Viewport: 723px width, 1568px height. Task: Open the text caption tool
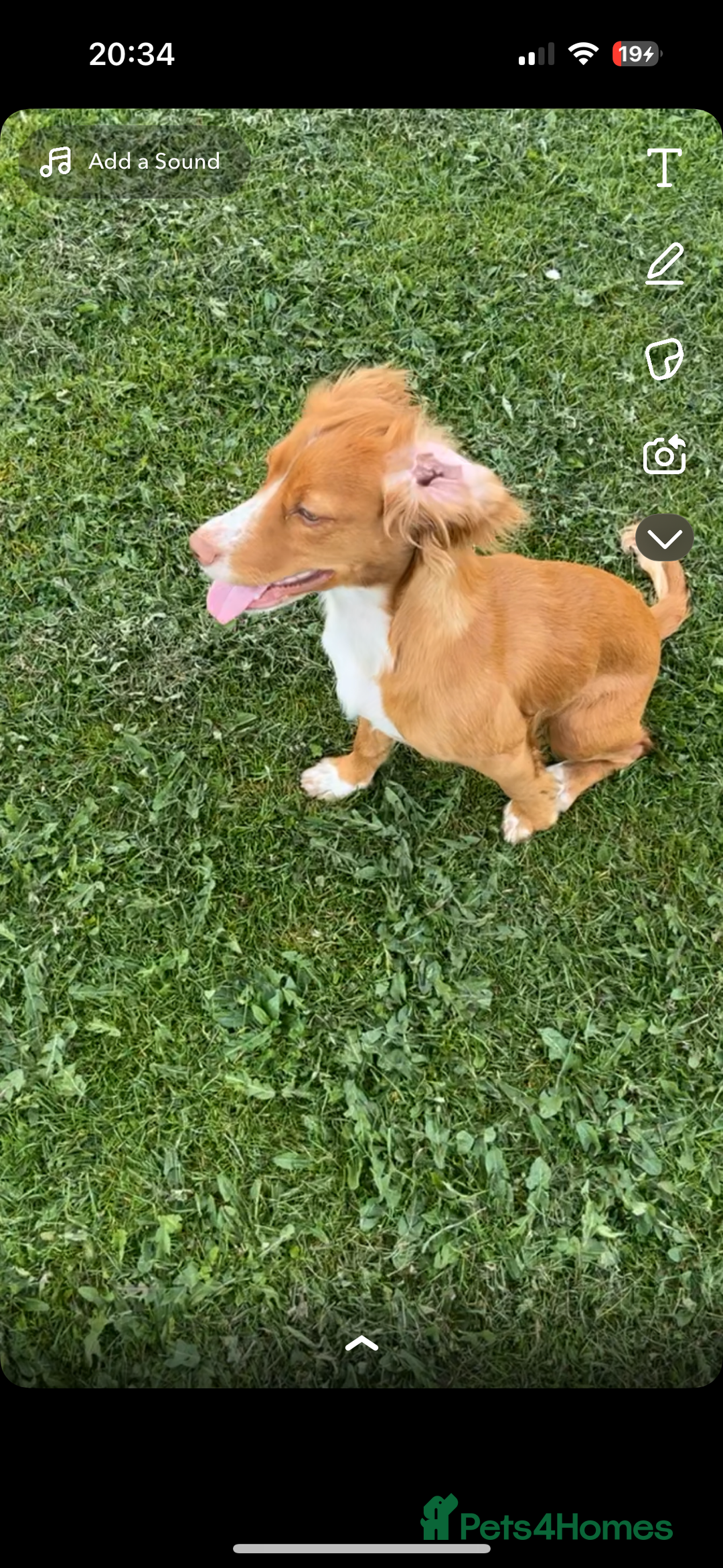[x=664, y=167]
